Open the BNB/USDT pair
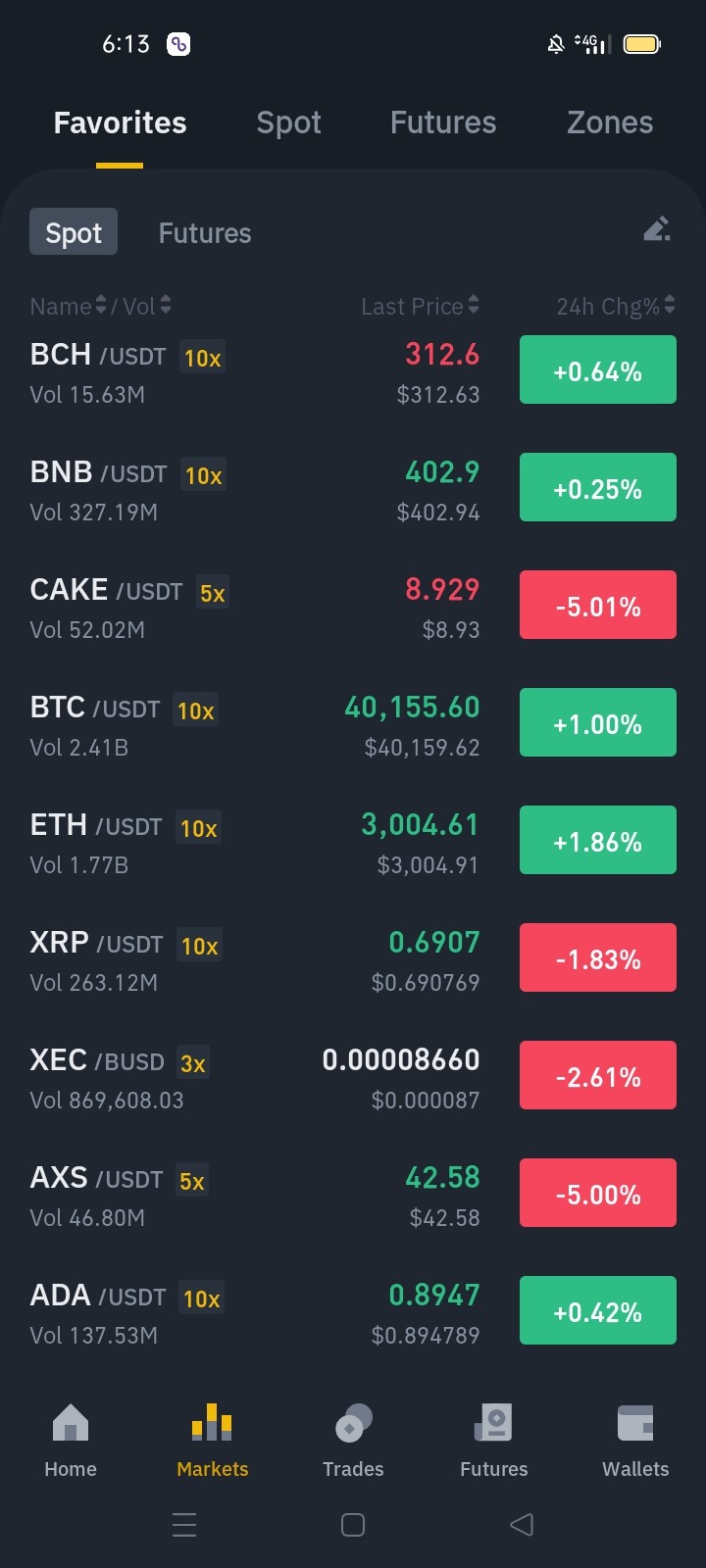Image resolution: width=706 pixels, height=1568 pixels. point(353,489)
